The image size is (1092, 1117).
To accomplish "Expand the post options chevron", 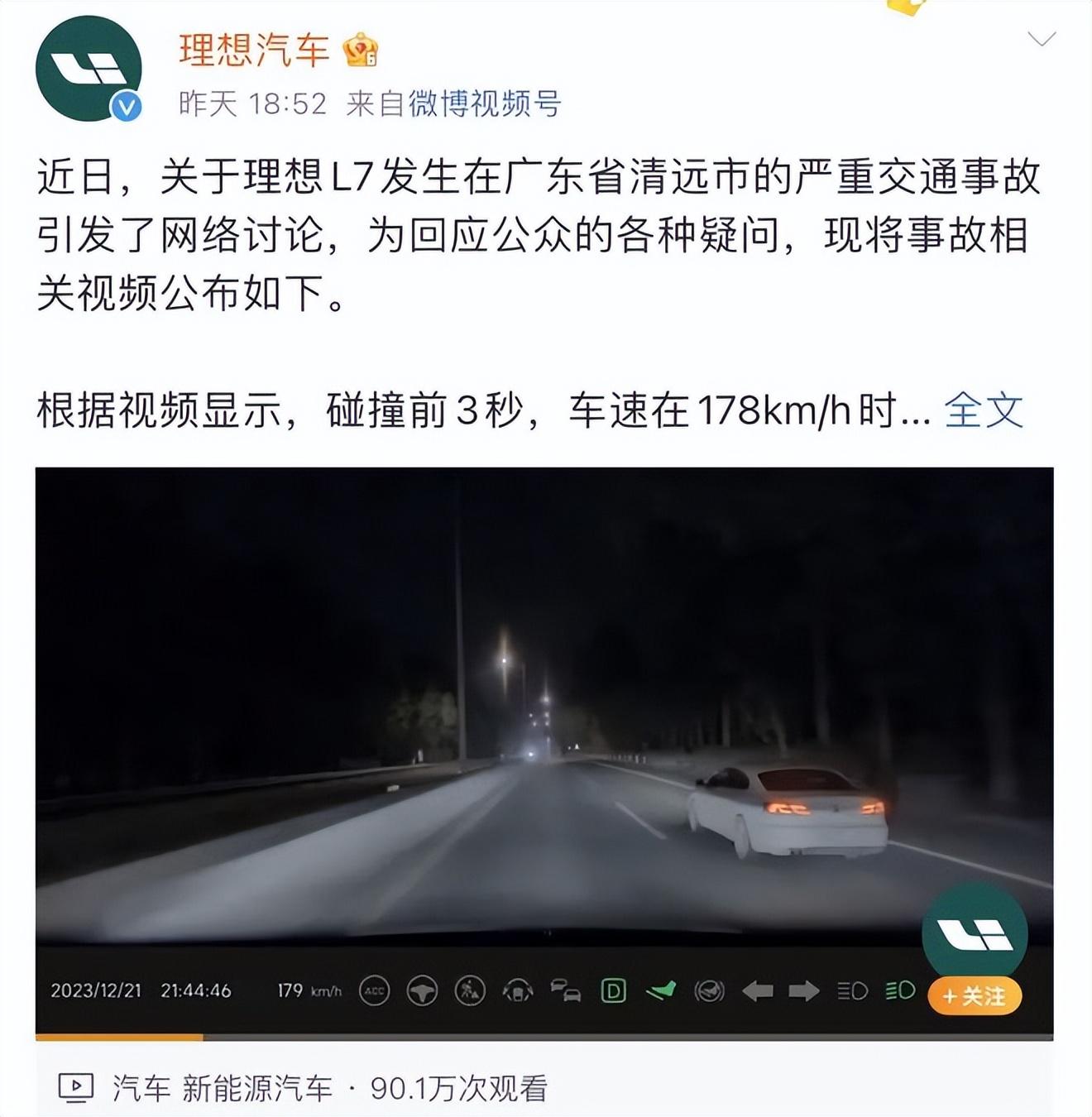I will [1041, 39].
